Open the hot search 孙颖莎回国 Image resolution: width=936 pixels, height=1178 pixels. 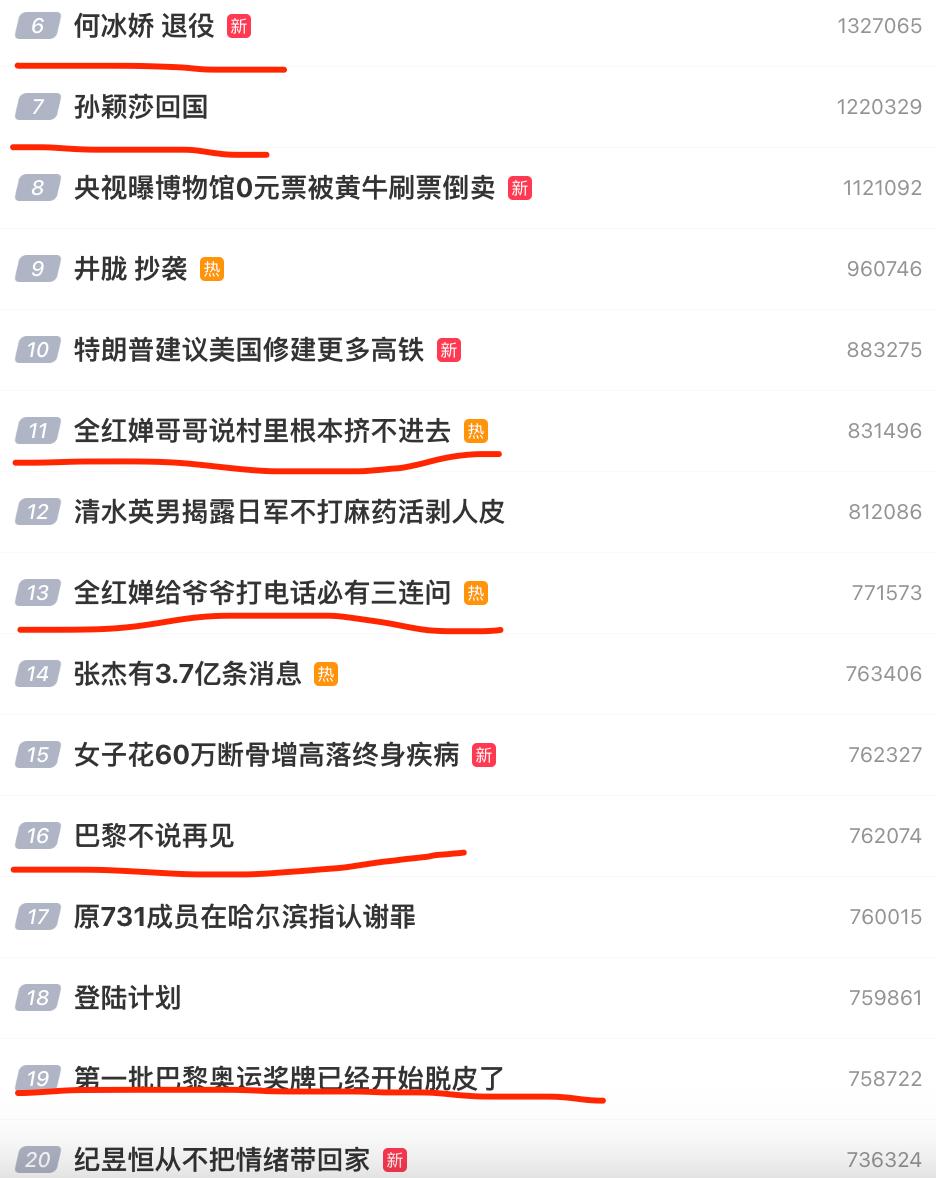(x=141, y=107)
